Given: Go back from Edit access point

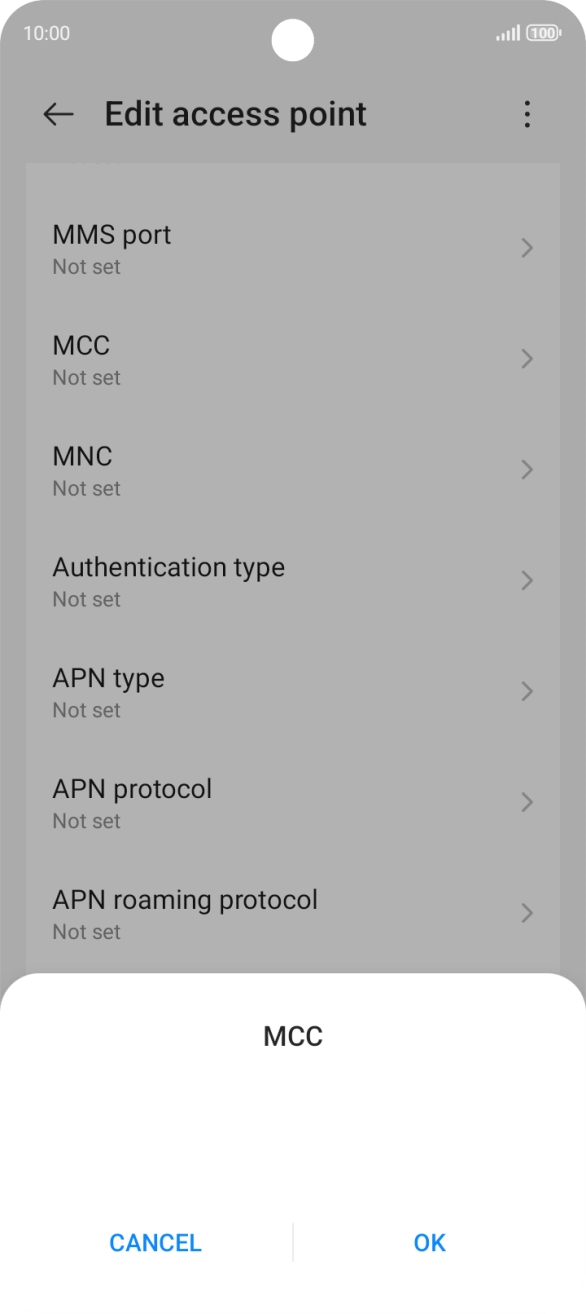Looking at the screenshot, I should (58, 114).
